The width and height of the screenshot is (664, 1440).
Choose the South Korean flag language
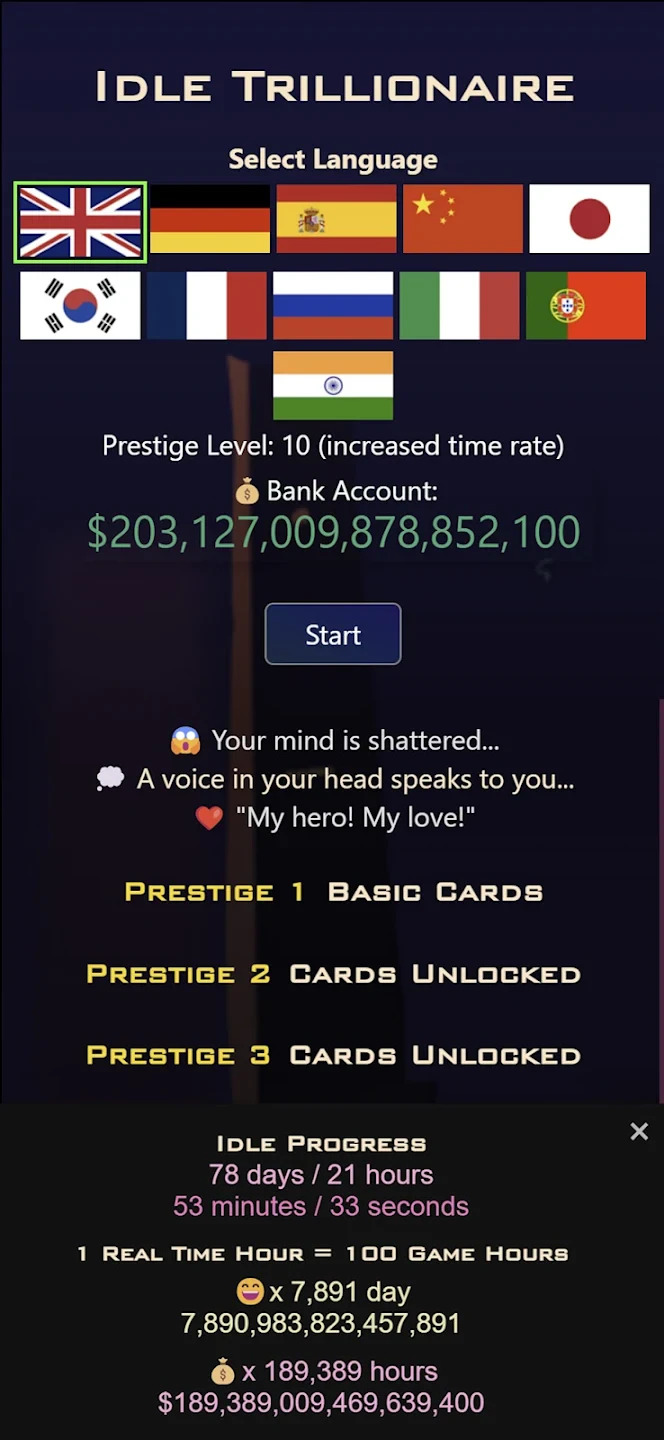pyautogui.click(x=80, y=305)
